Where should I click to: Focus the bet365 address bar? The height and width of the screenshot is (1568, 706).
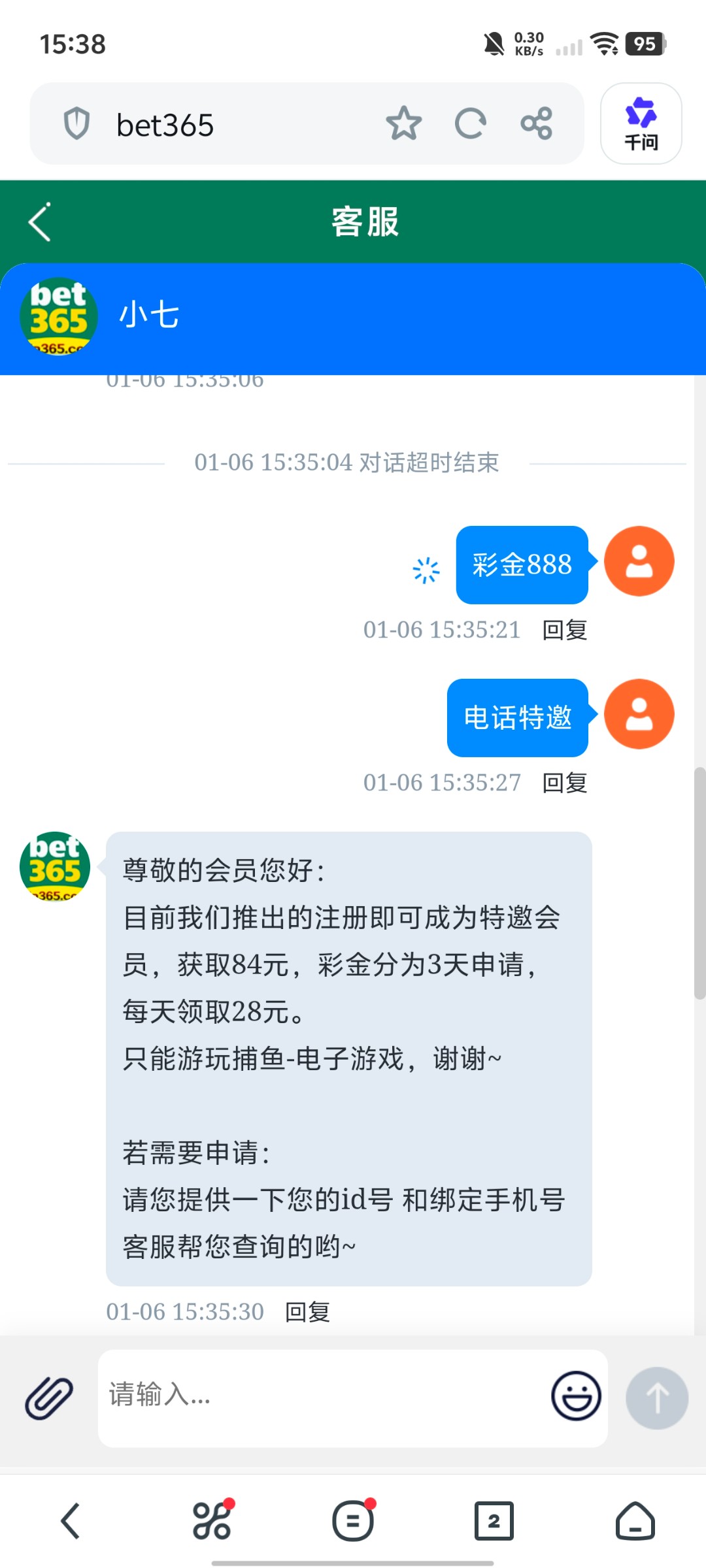pos(229,124)
